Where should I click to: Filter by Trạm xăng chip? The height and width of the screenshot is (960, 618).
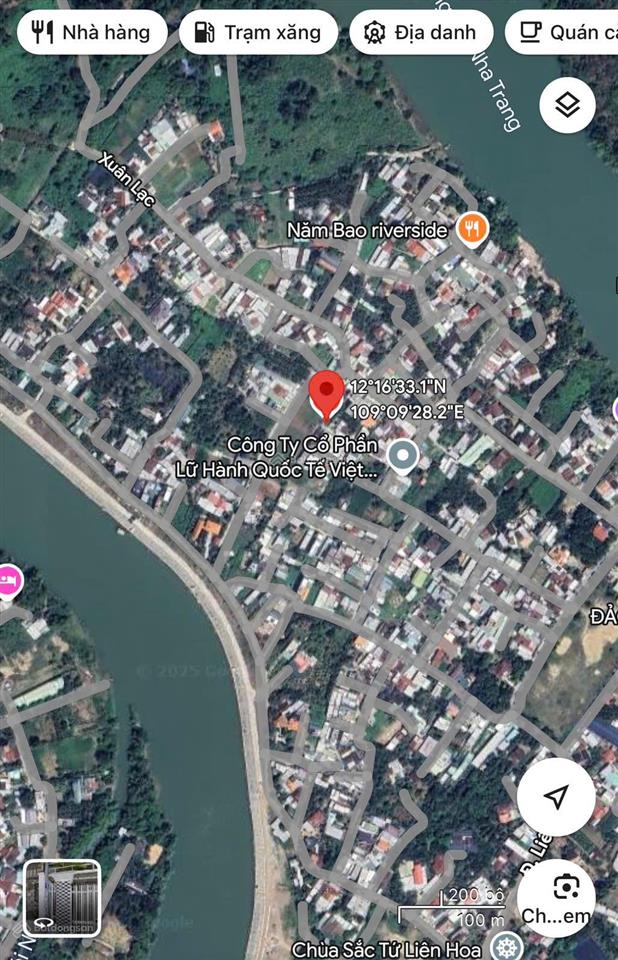(257, 32)
